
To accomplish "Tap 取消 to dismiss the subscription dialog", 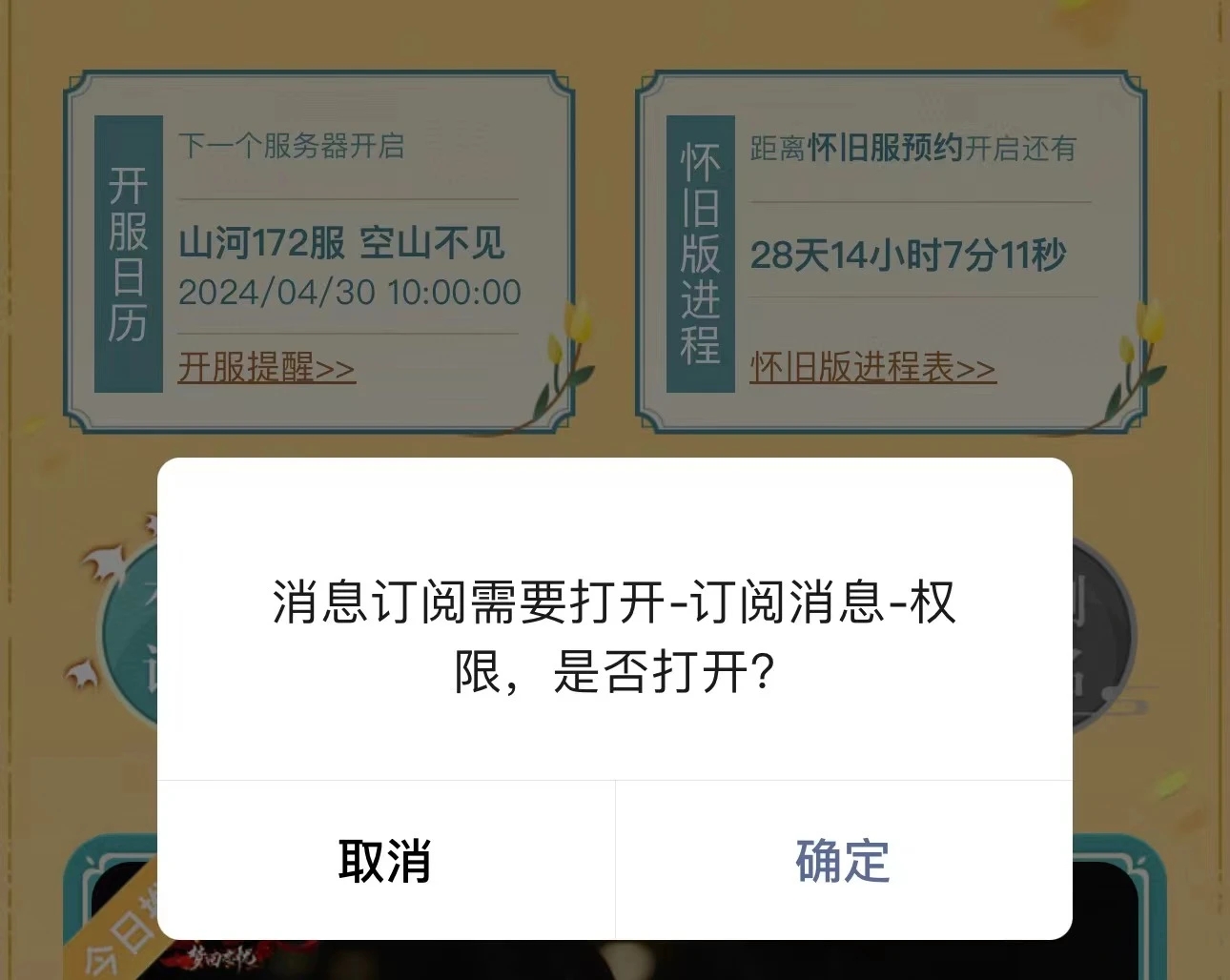I will [385, 860].
